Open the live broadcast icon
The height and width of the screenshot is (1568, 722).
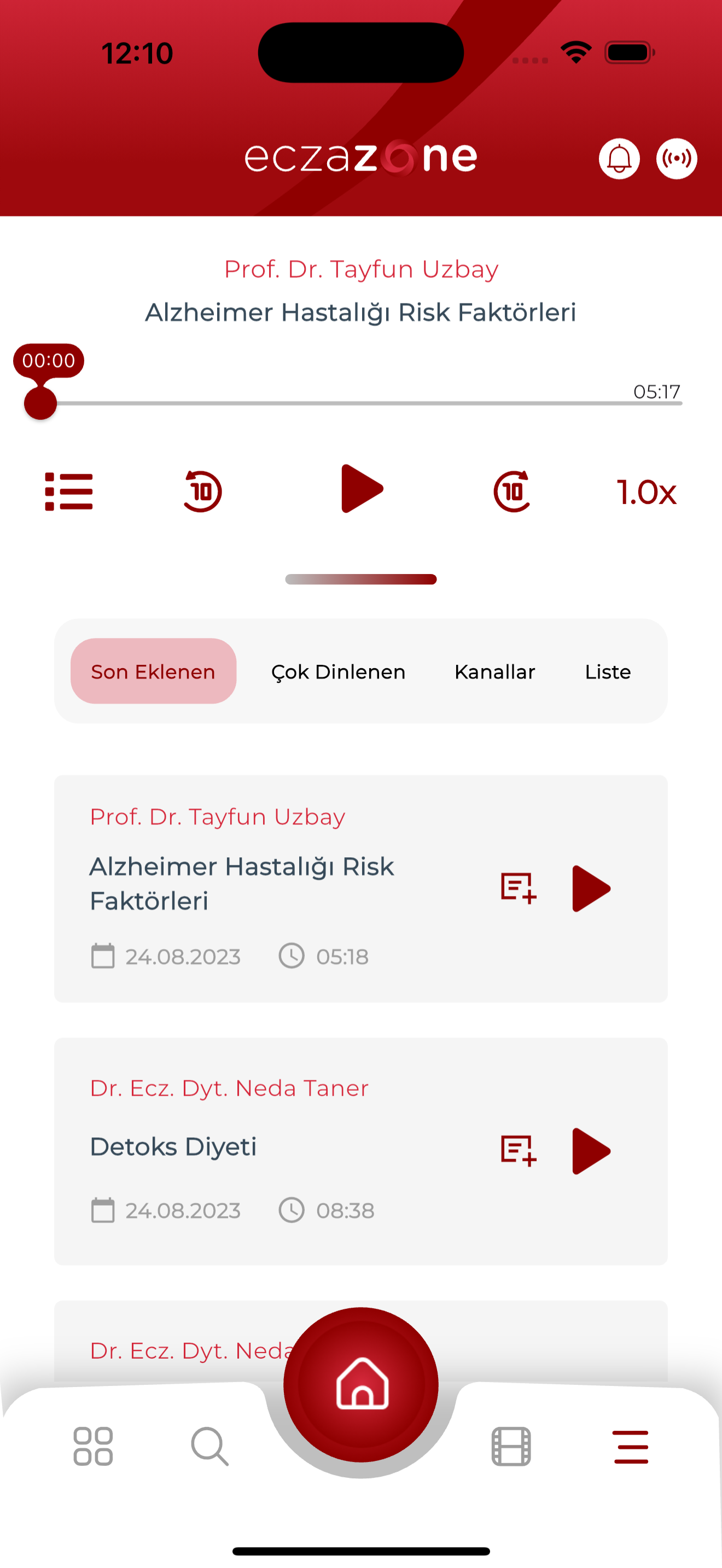(x=677, y=159)
